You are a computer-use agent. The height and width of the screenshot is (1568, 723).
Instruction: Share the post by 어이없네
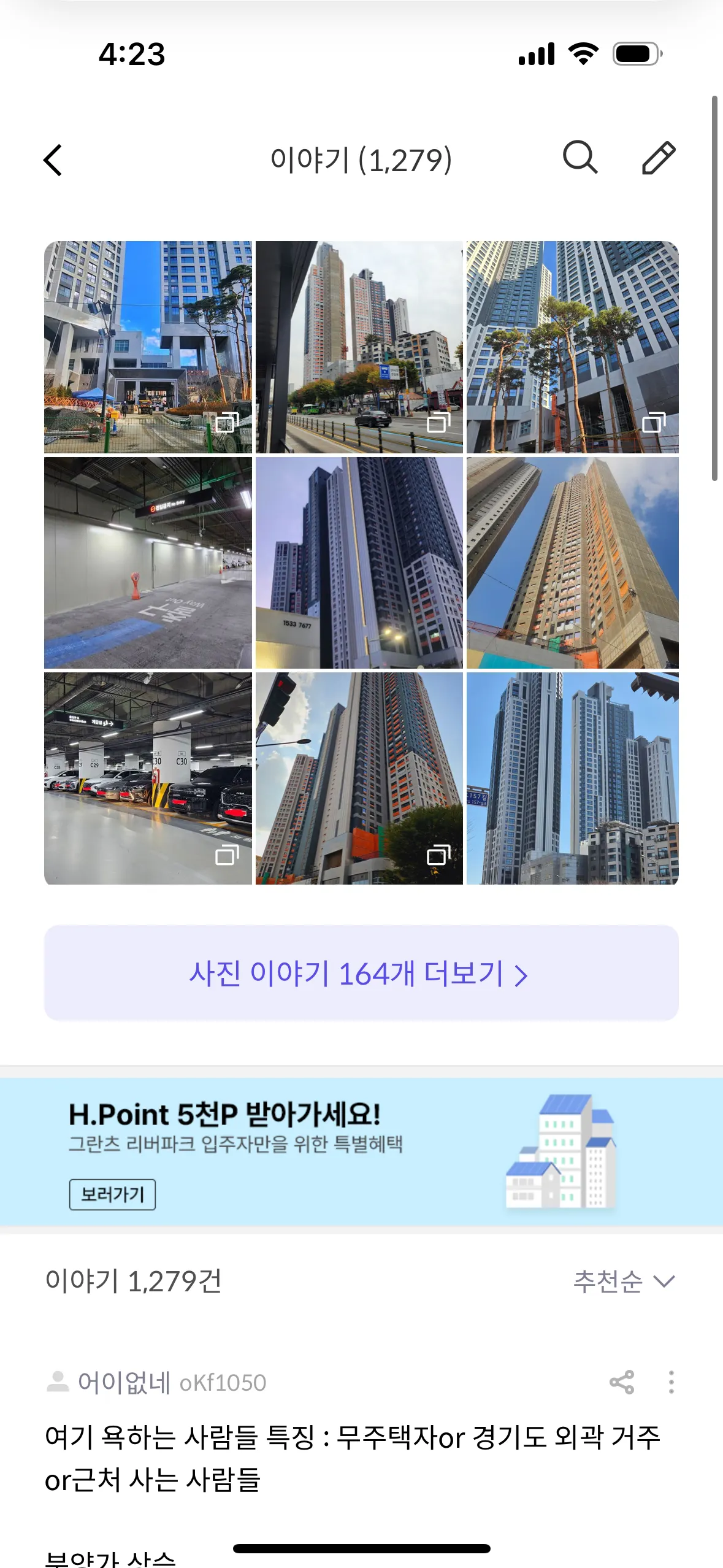point(622,1382)
